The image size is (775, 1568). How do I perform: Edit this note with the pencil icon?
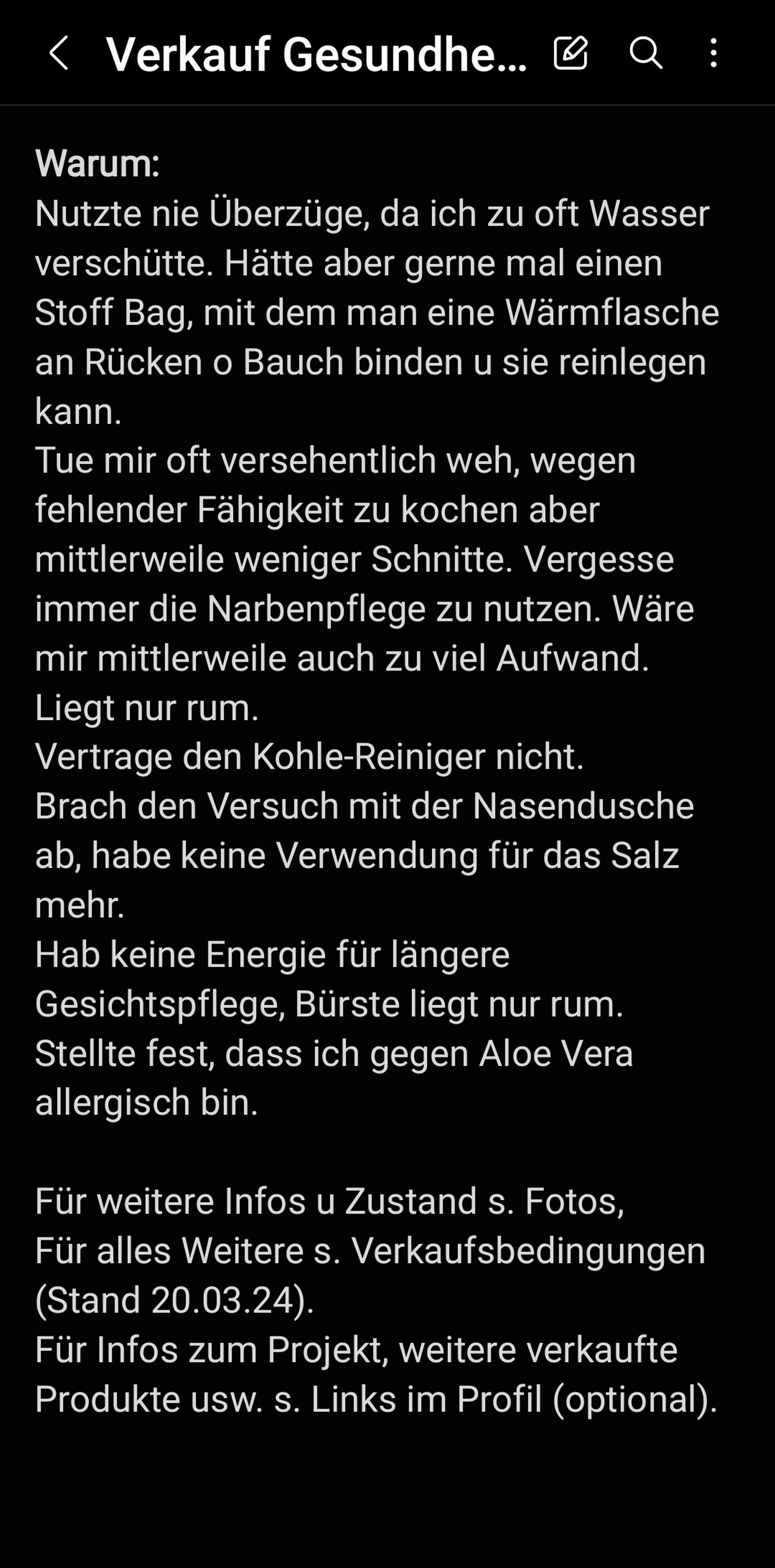coord(571,53)
